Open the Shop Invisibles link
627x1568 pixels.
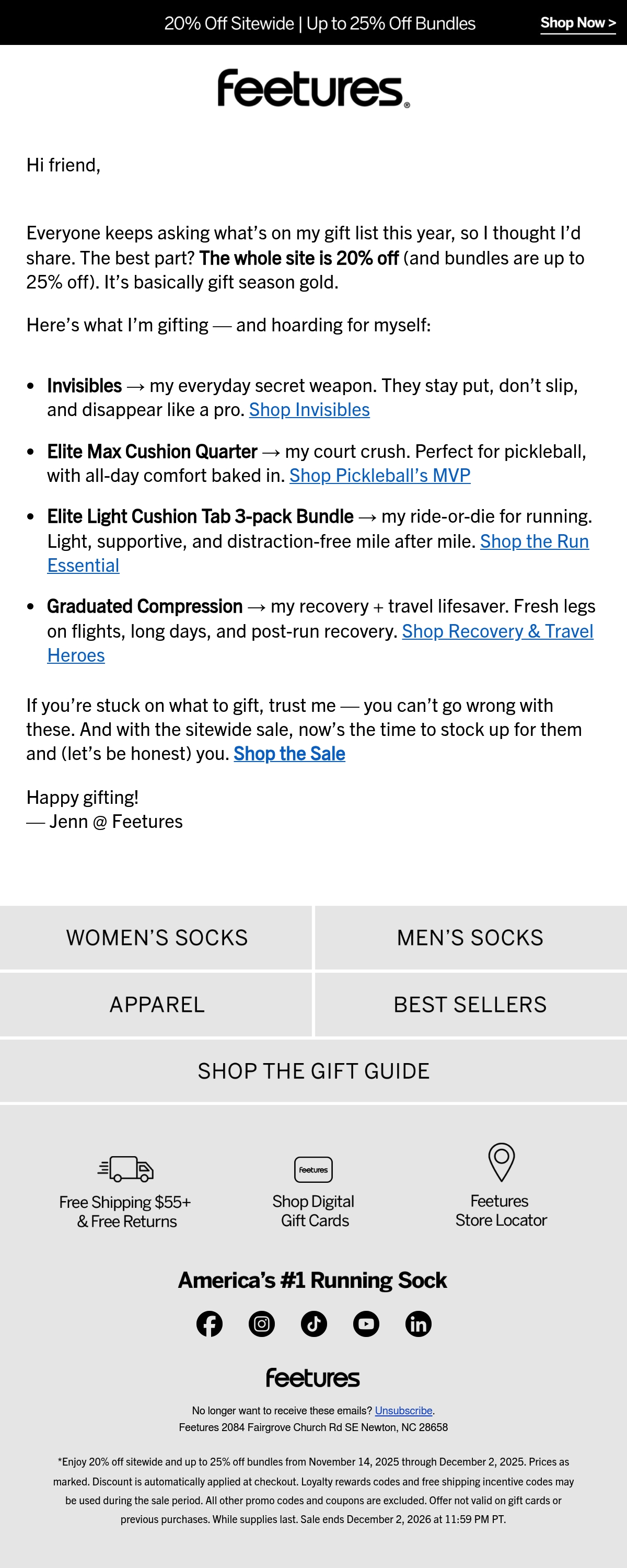point(309,410)
